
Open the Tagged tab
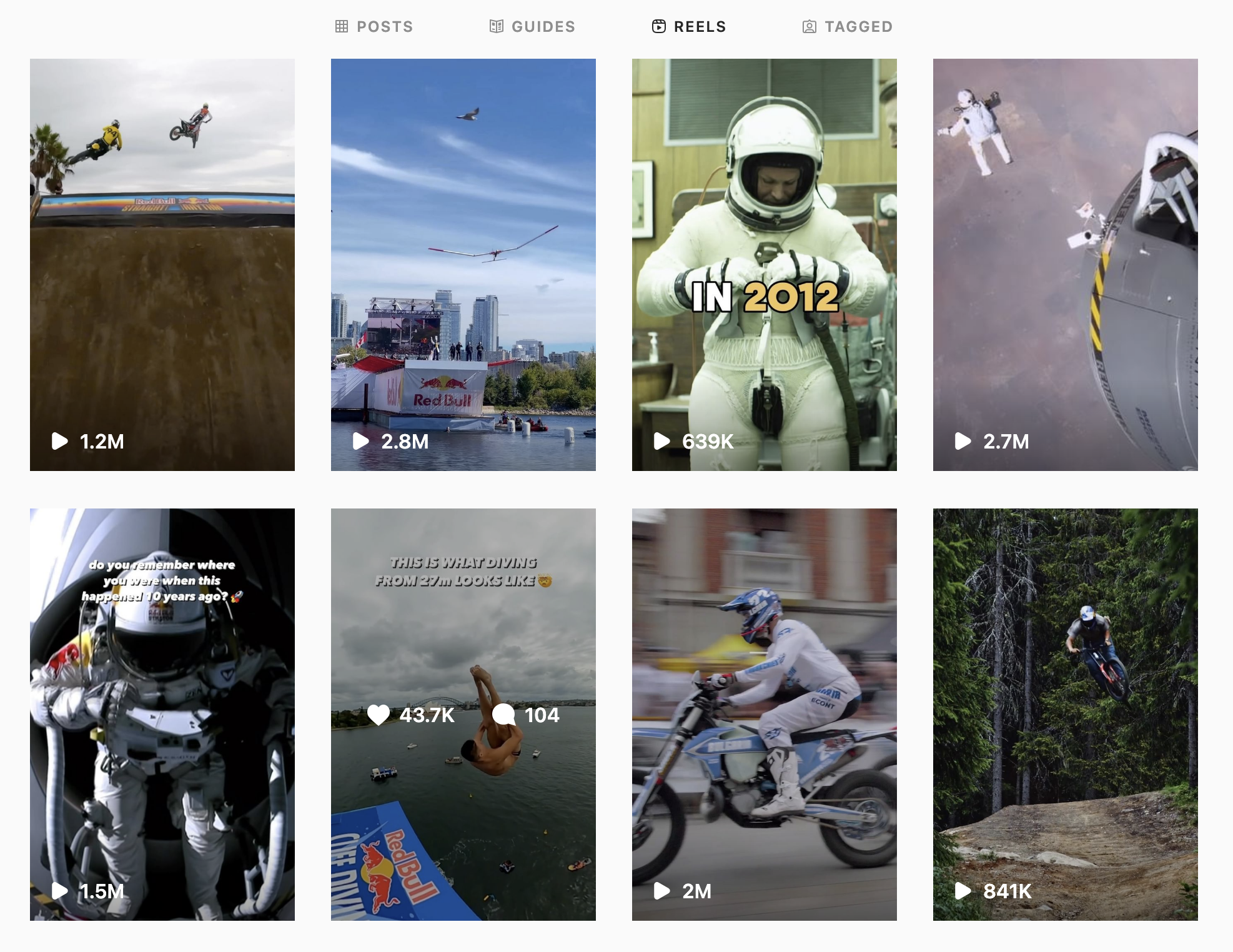[848, 26]
